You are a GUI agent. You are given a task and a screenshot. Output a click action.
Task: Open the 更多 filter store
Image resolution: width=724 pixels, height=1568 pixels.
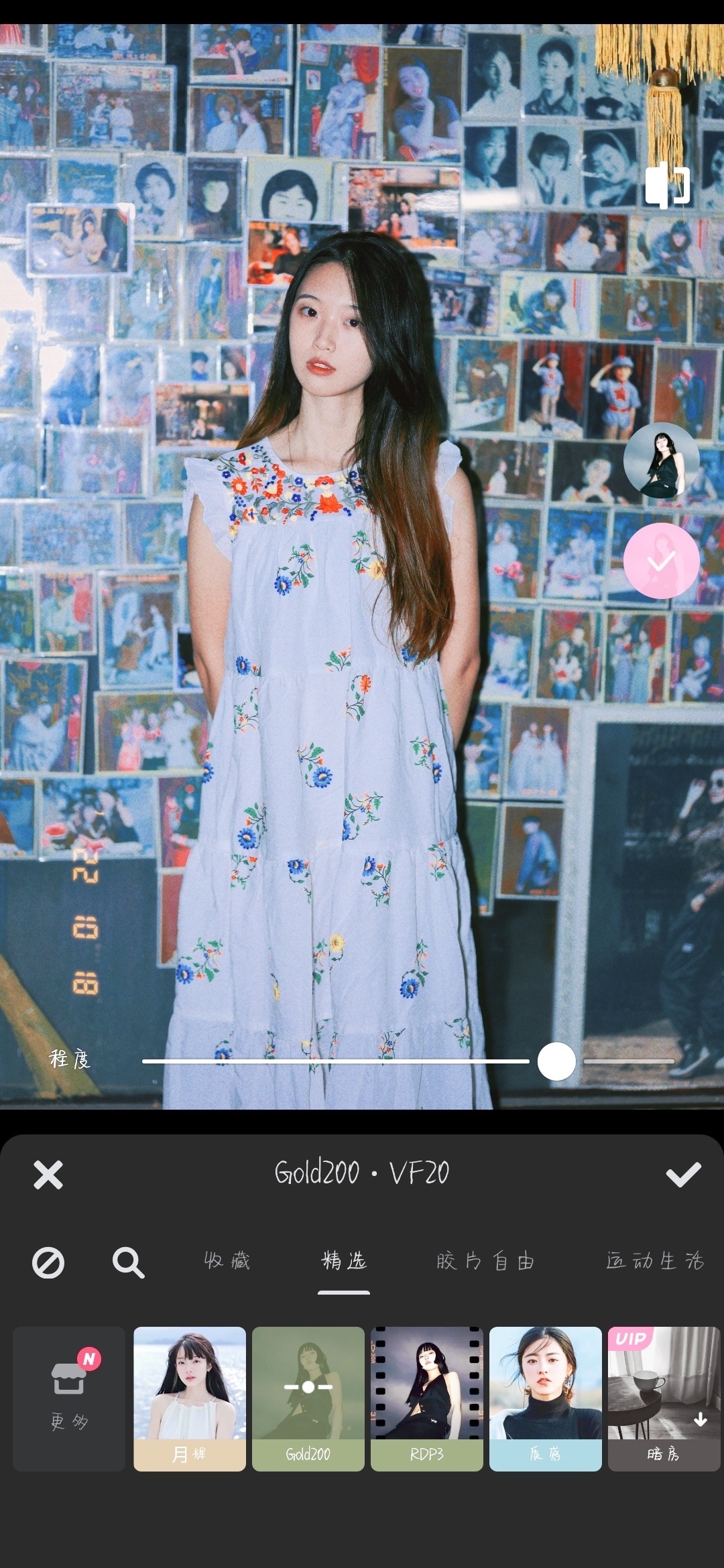(69, 1398)
